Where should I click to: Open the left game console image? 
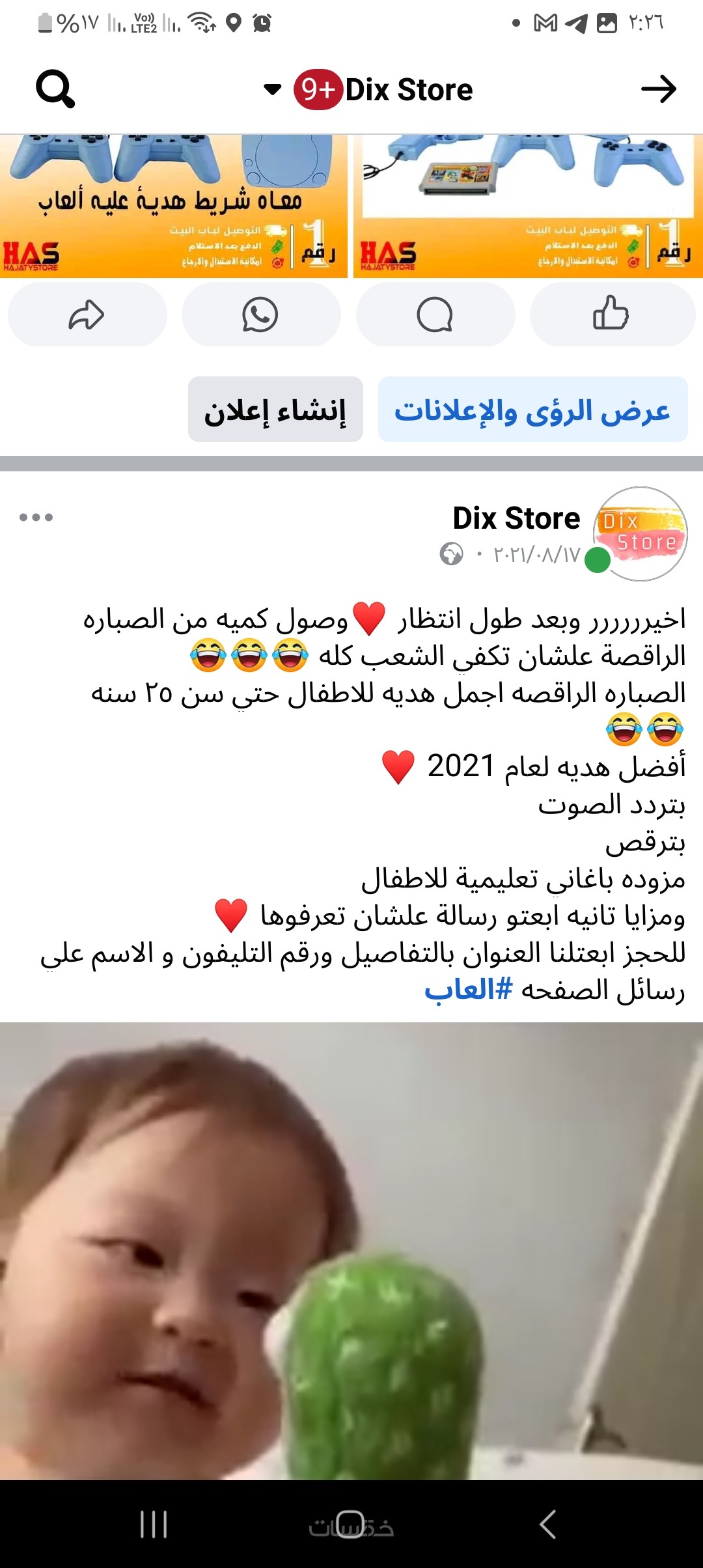[173, 206]
